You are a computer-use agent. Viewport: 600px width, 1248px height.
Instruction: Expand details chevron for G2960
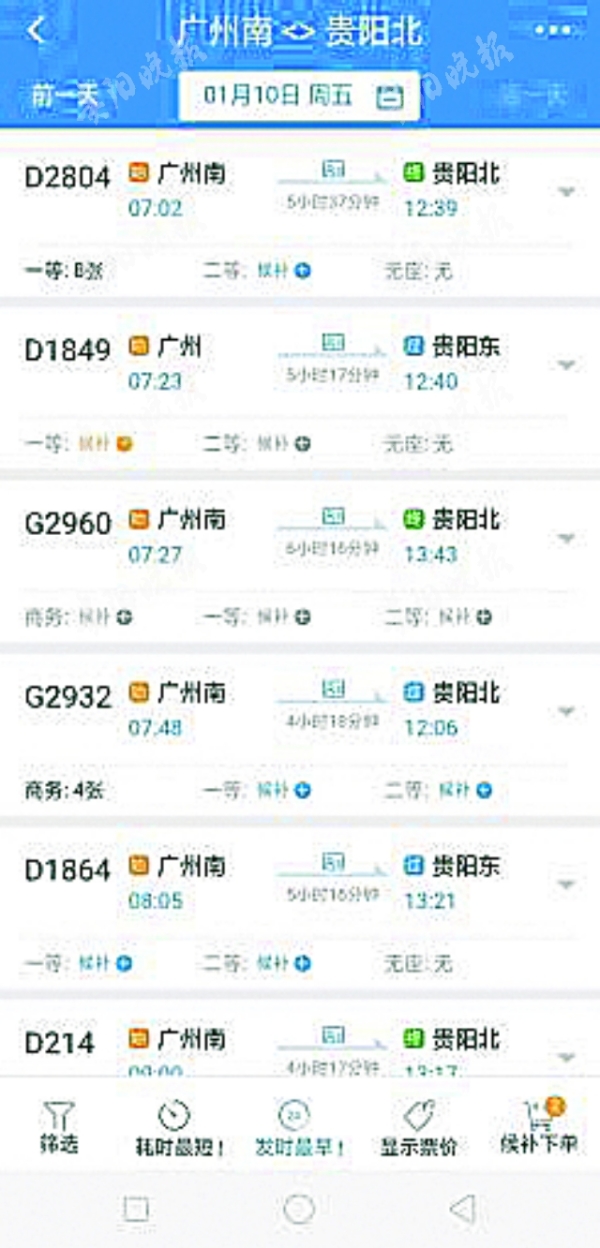[567, 537]
